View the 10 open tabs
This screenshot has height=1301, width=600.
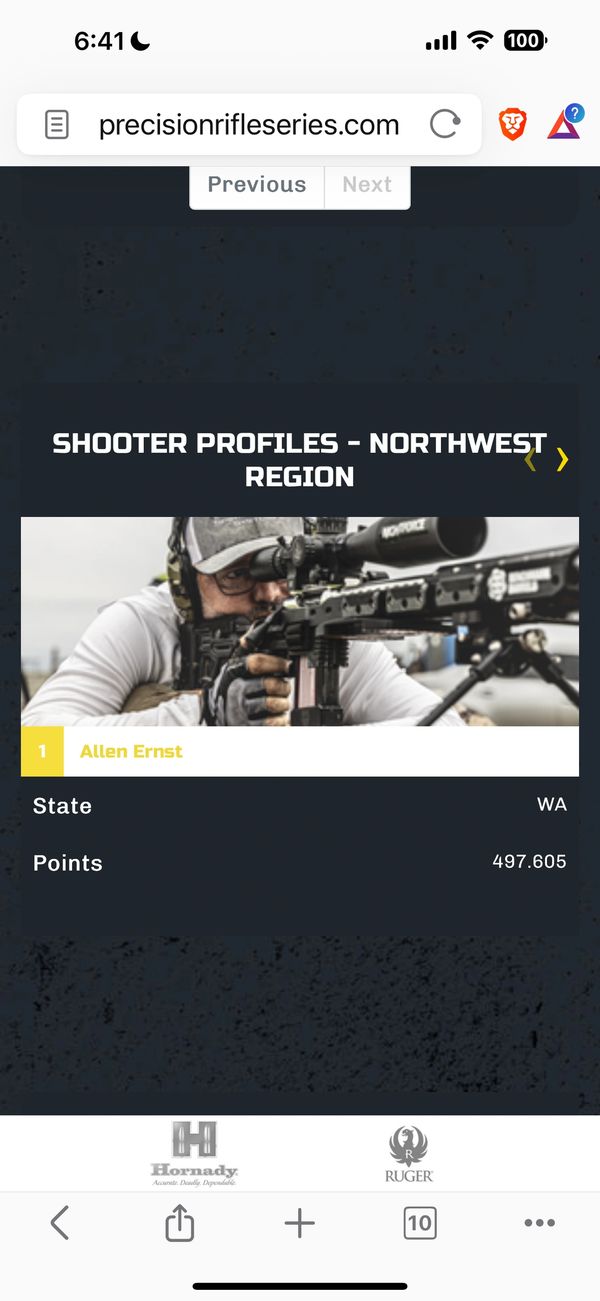419,1223
